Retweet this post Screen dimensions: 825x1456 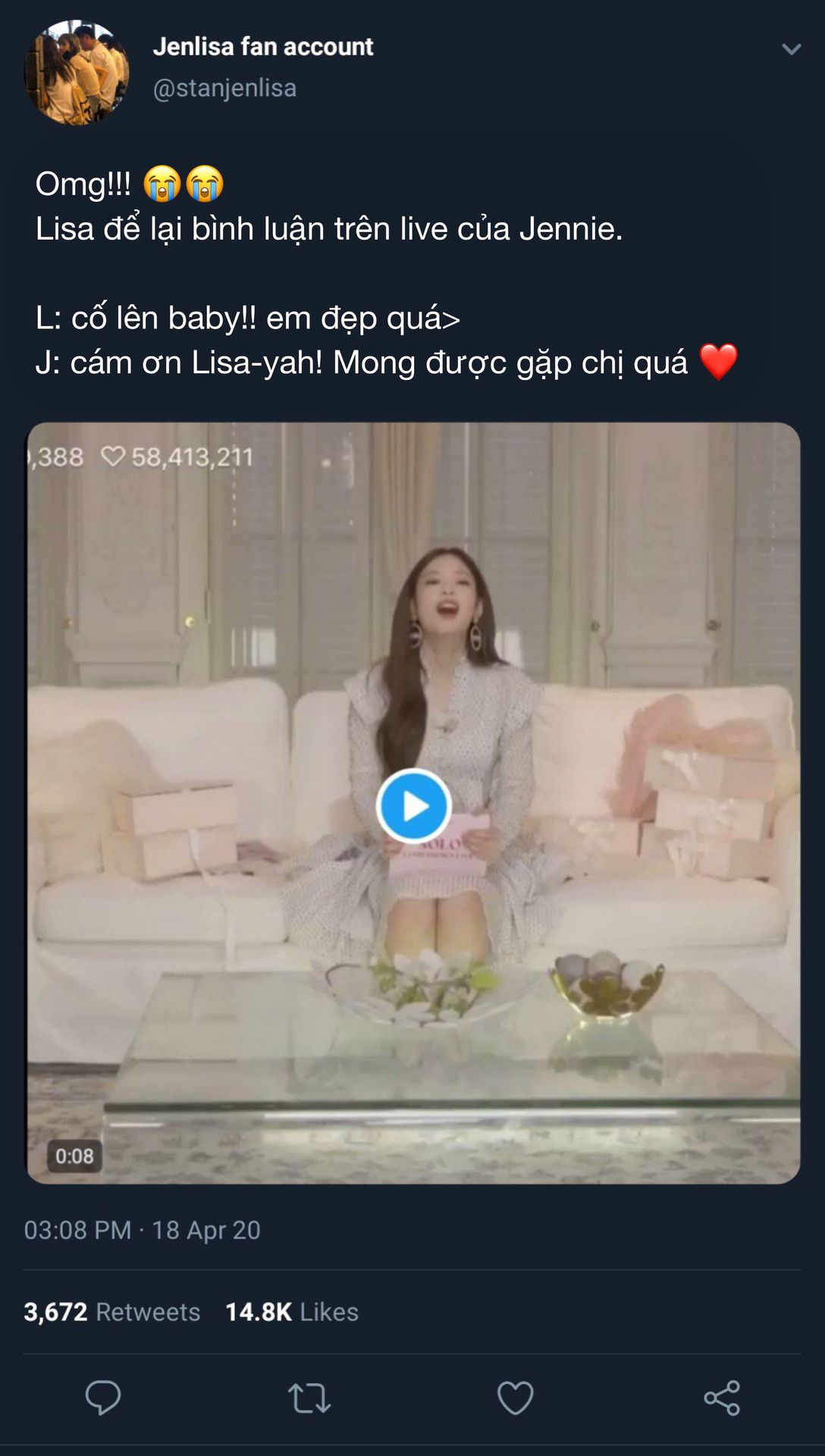(309, 1398)
